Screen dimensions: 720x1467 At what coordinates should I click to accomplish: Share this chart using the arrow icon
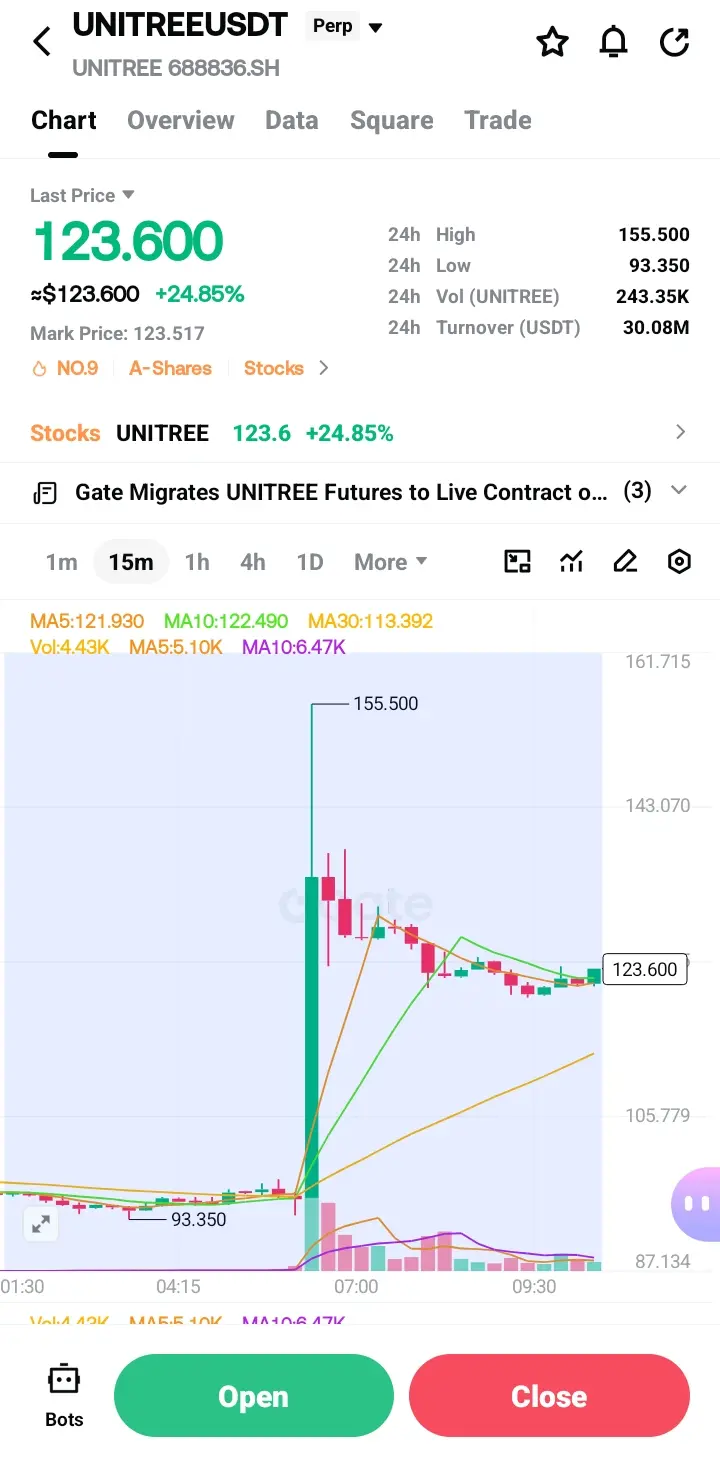(675, 42)
